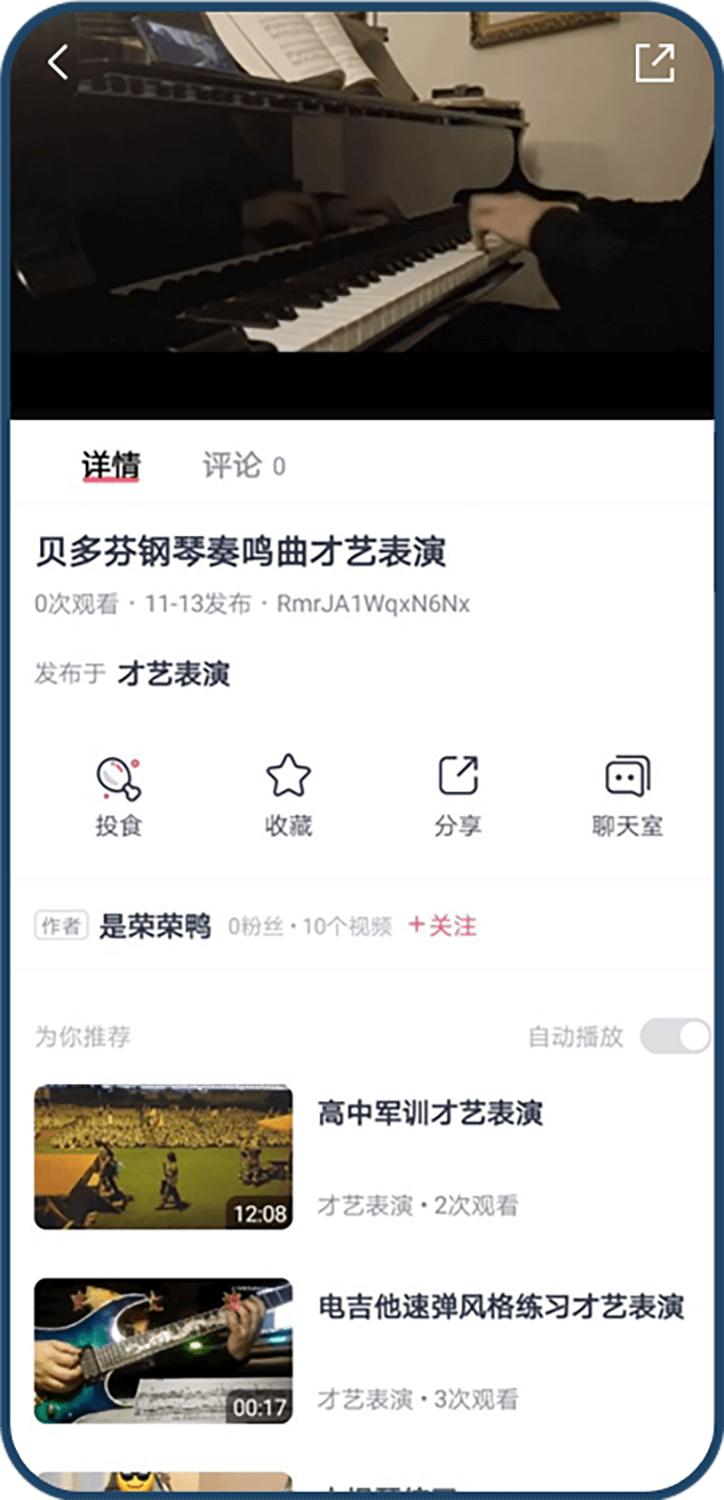Select the 详情 tab
The image size is (724, 1500).
coord(110,465)
